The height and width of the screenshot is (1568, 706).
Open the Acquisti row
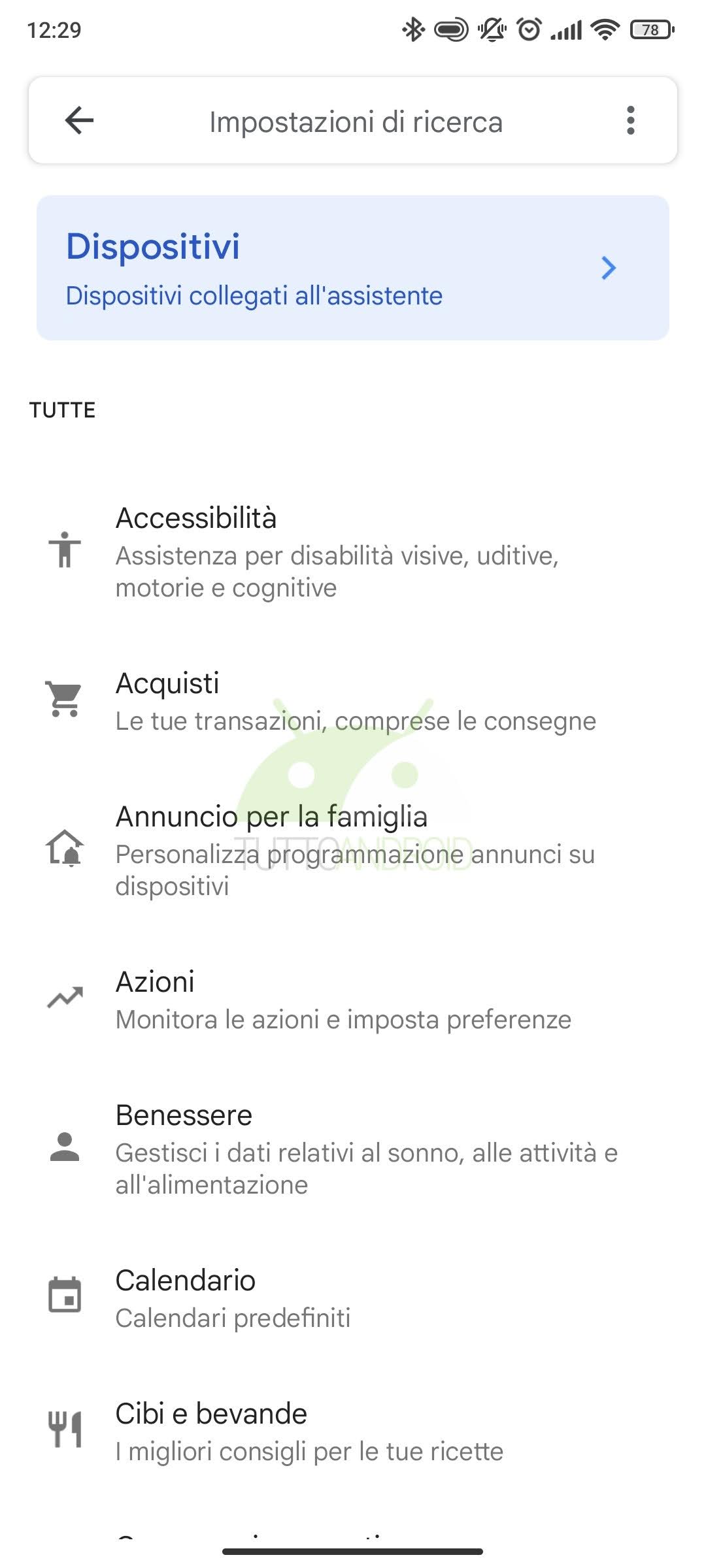click(353, 702)
